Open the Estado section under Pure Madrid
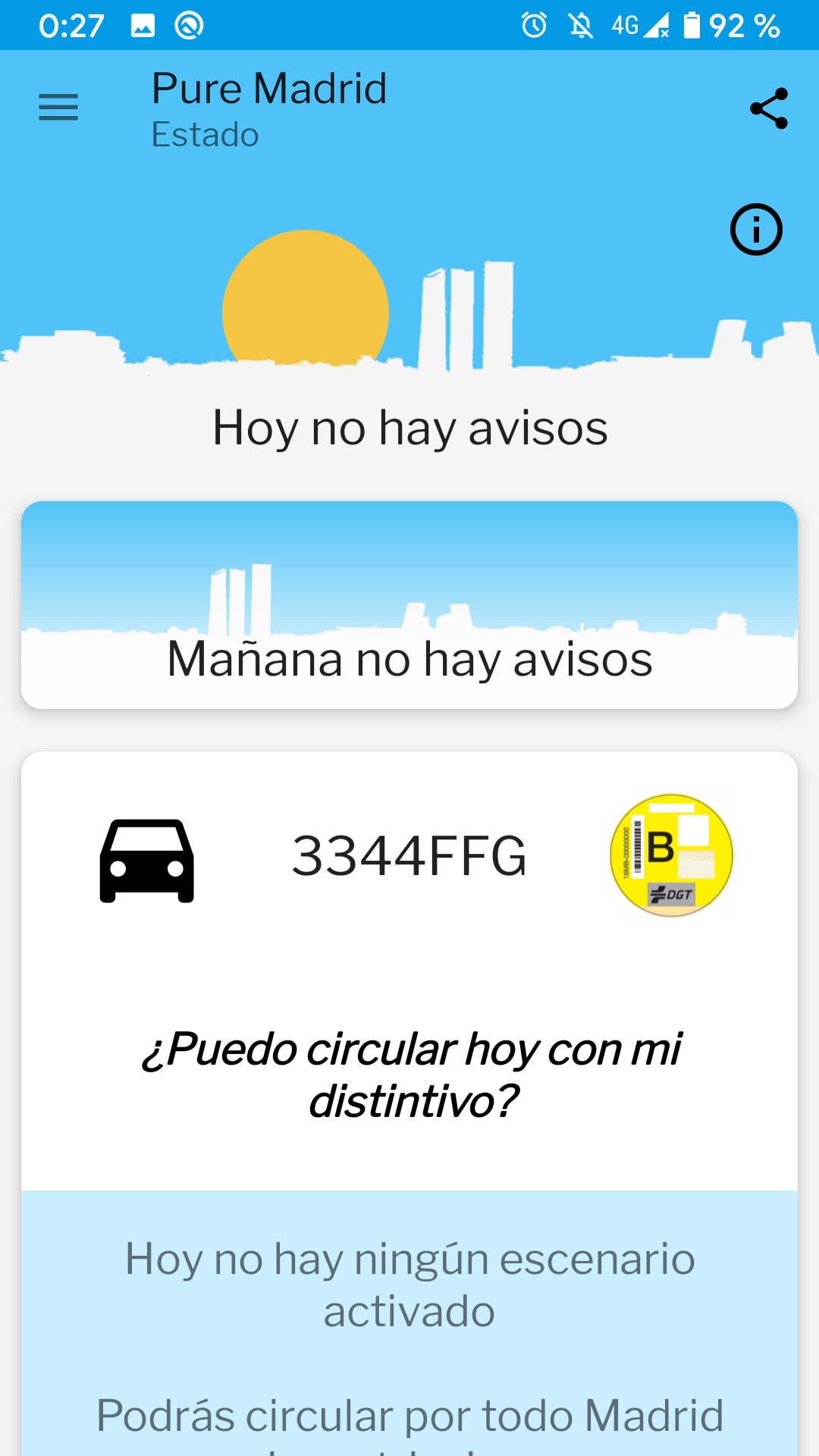The height and width of the screenshot is (1456, 819). tap(204, 134)
